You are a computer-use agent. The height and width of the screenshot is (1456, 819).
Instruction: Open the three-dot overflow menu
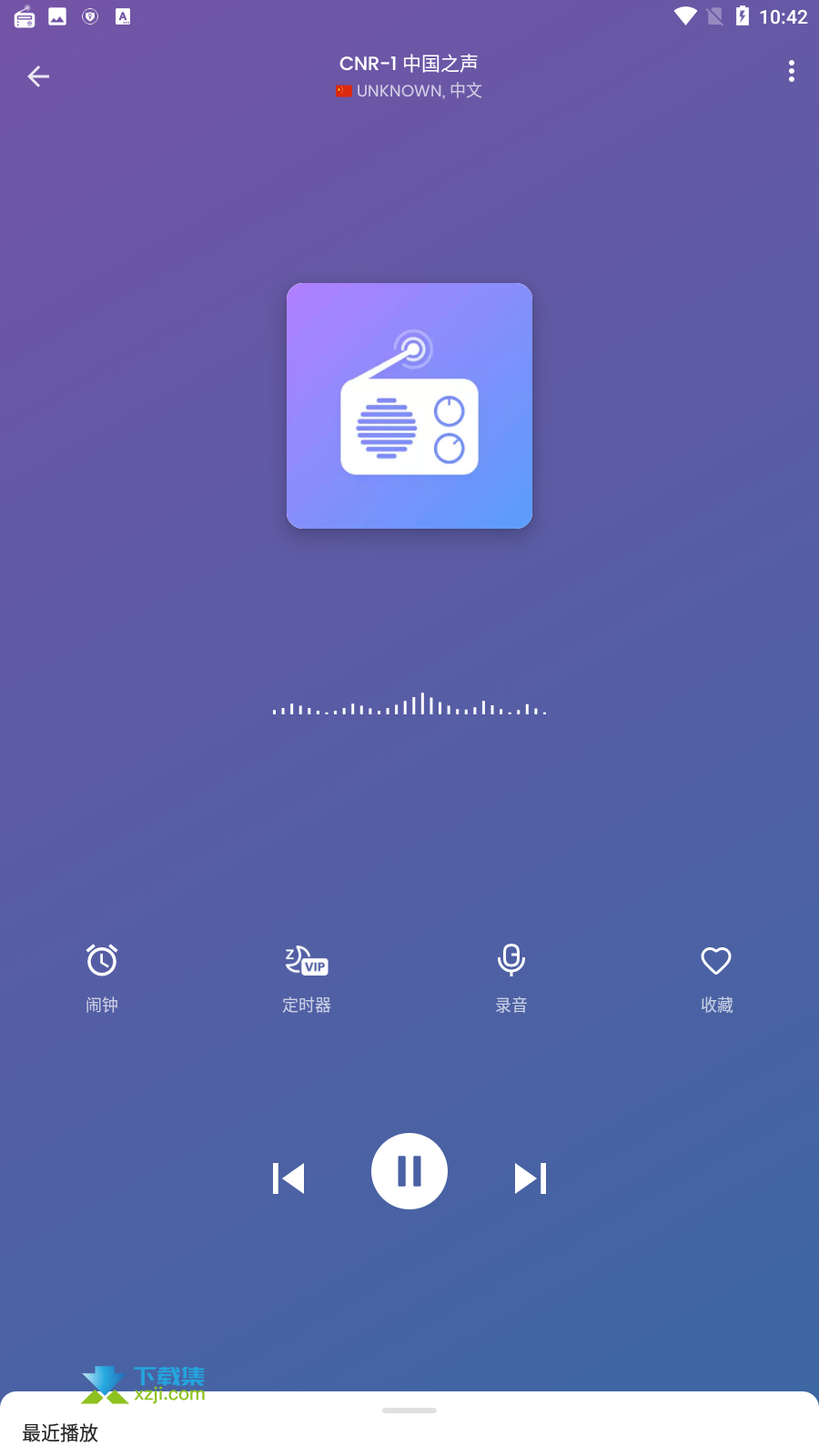(792, 71)
